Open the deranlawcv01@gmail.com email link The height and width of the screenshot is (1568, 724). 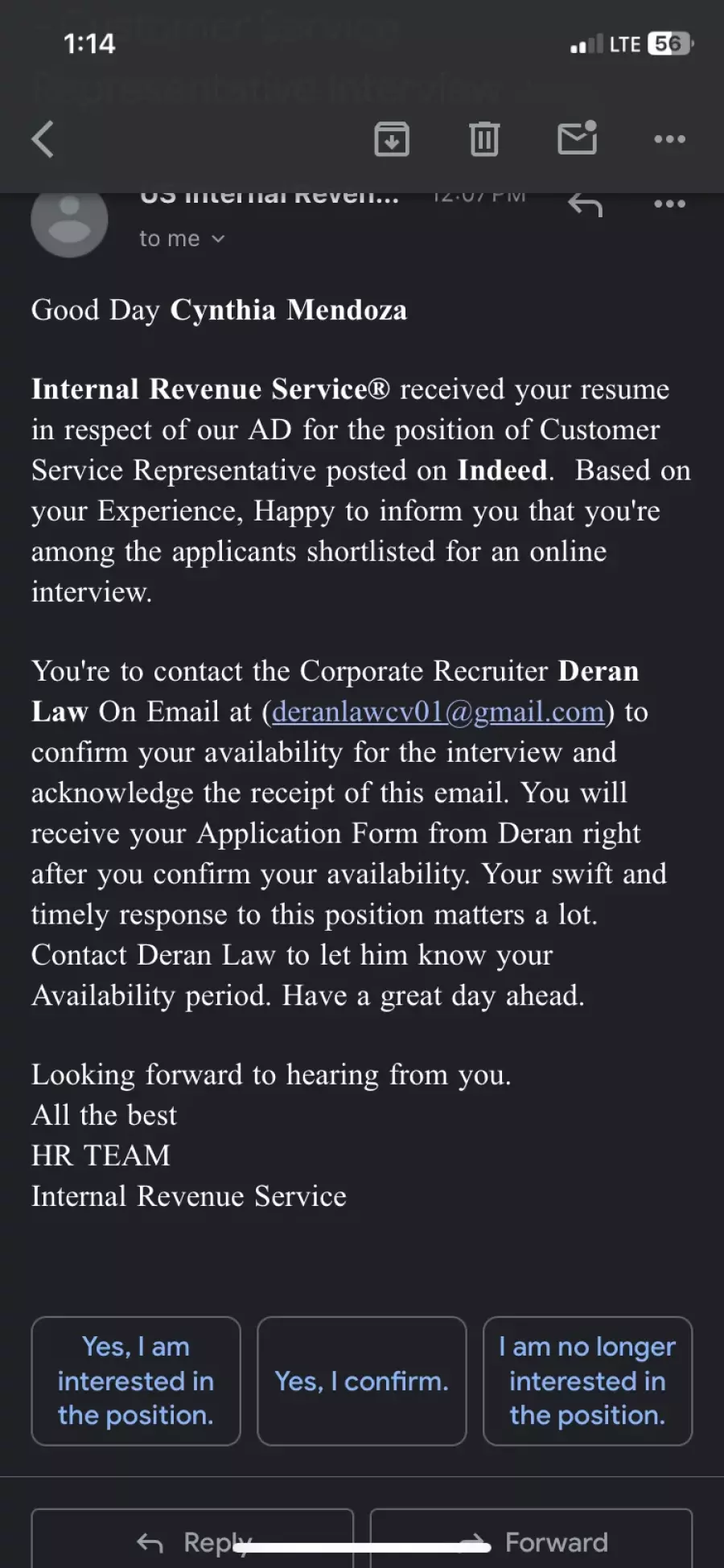pos(438,712)
